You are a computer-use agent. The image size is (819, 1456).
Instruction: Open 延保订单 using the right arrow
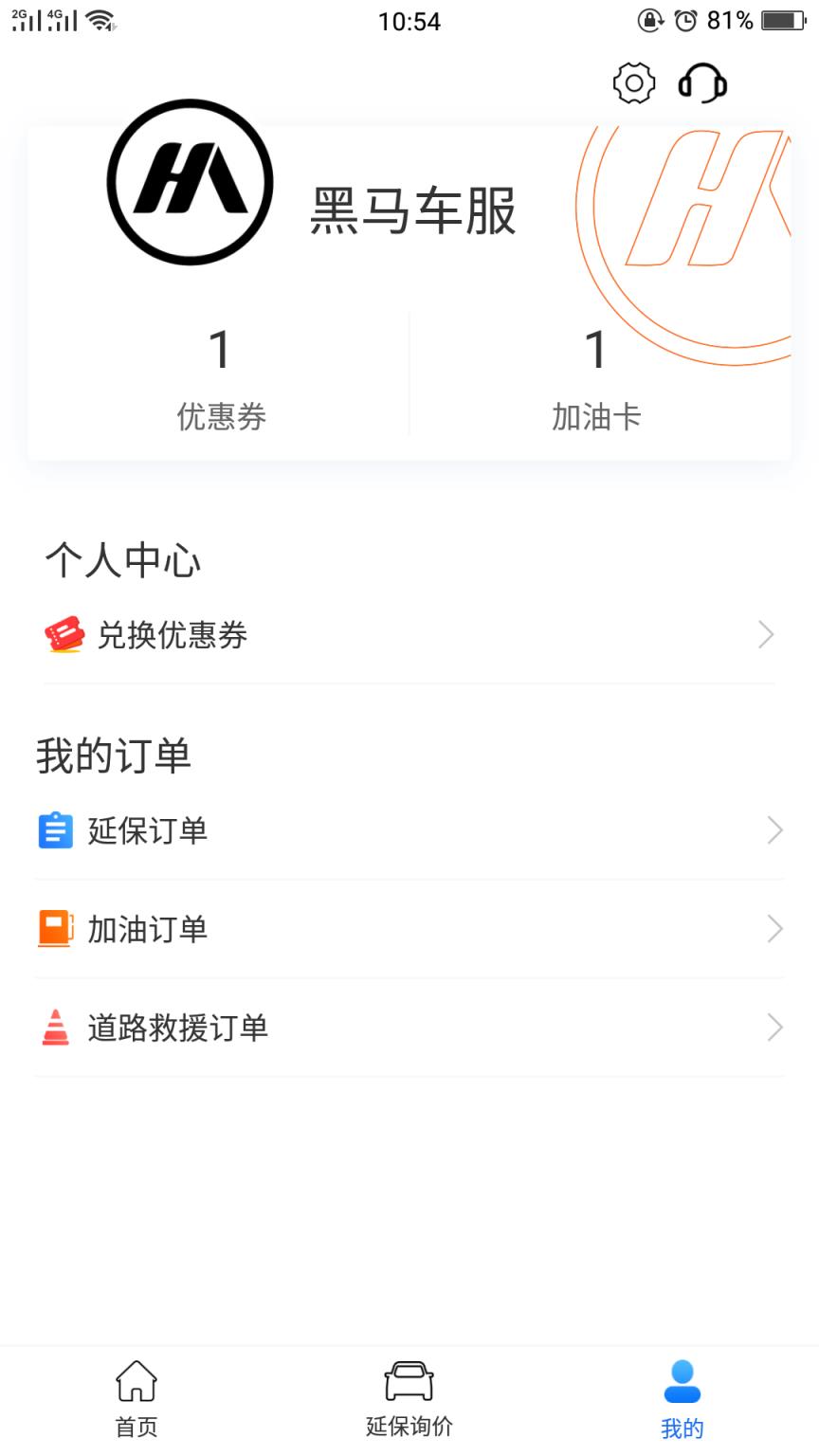click(774, 830)
